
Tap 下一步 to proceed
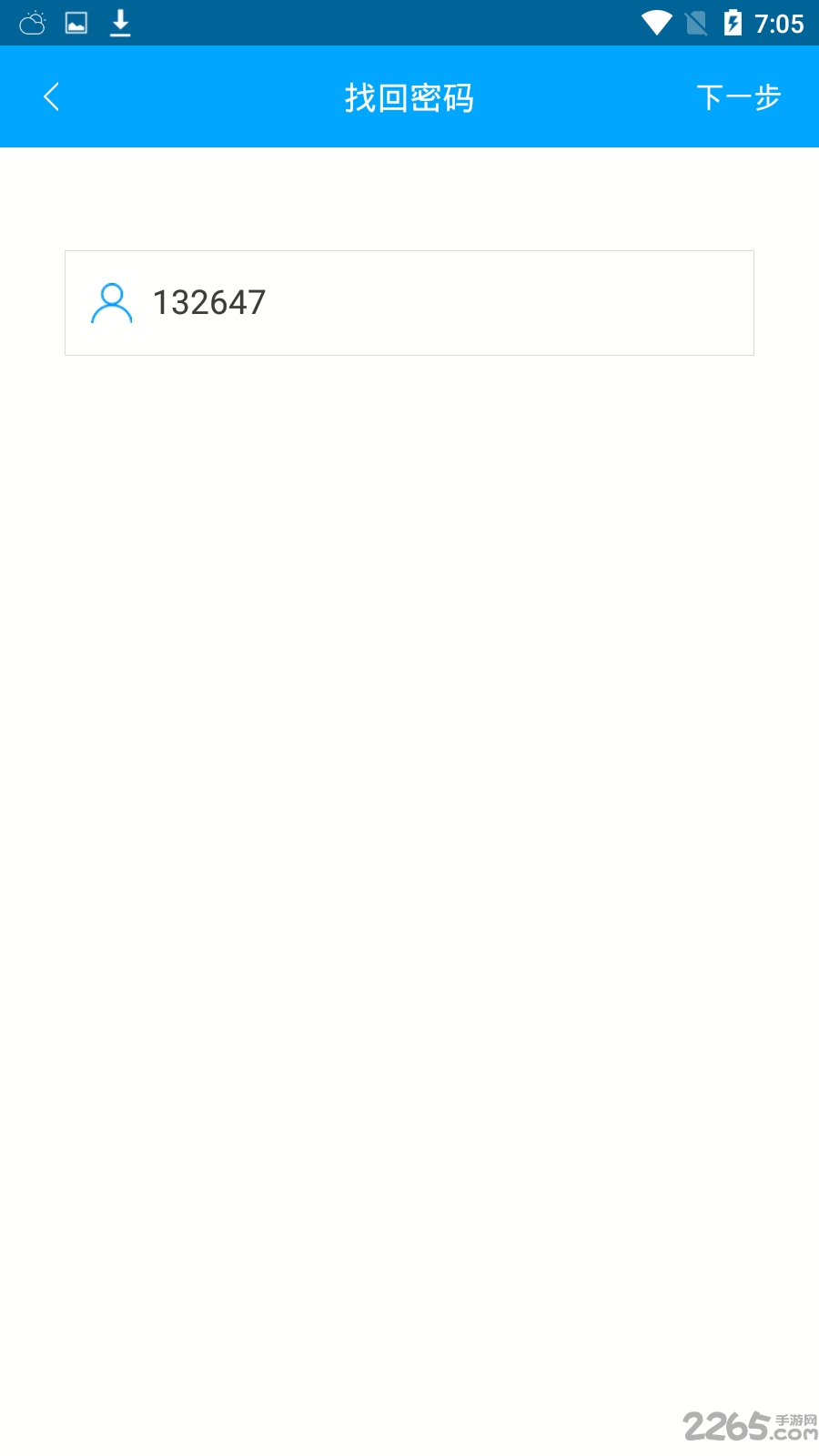pyautogui.click(x=738, y=97)
